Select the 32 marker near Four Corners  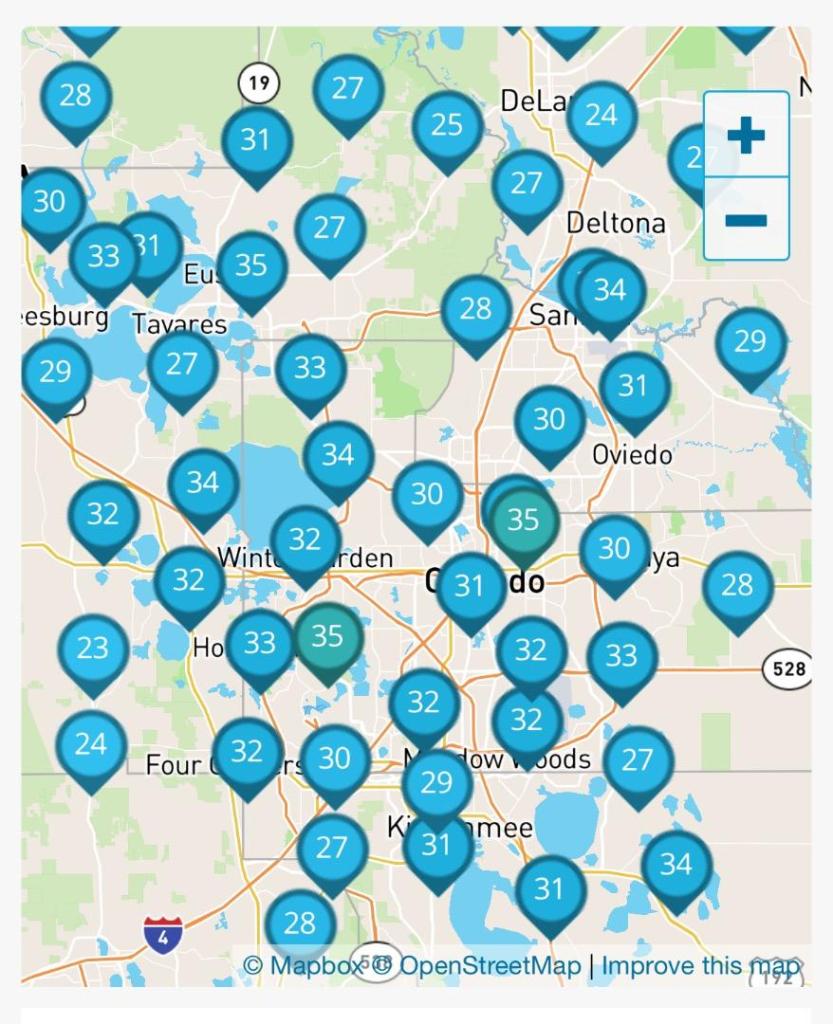pos(247,752)
